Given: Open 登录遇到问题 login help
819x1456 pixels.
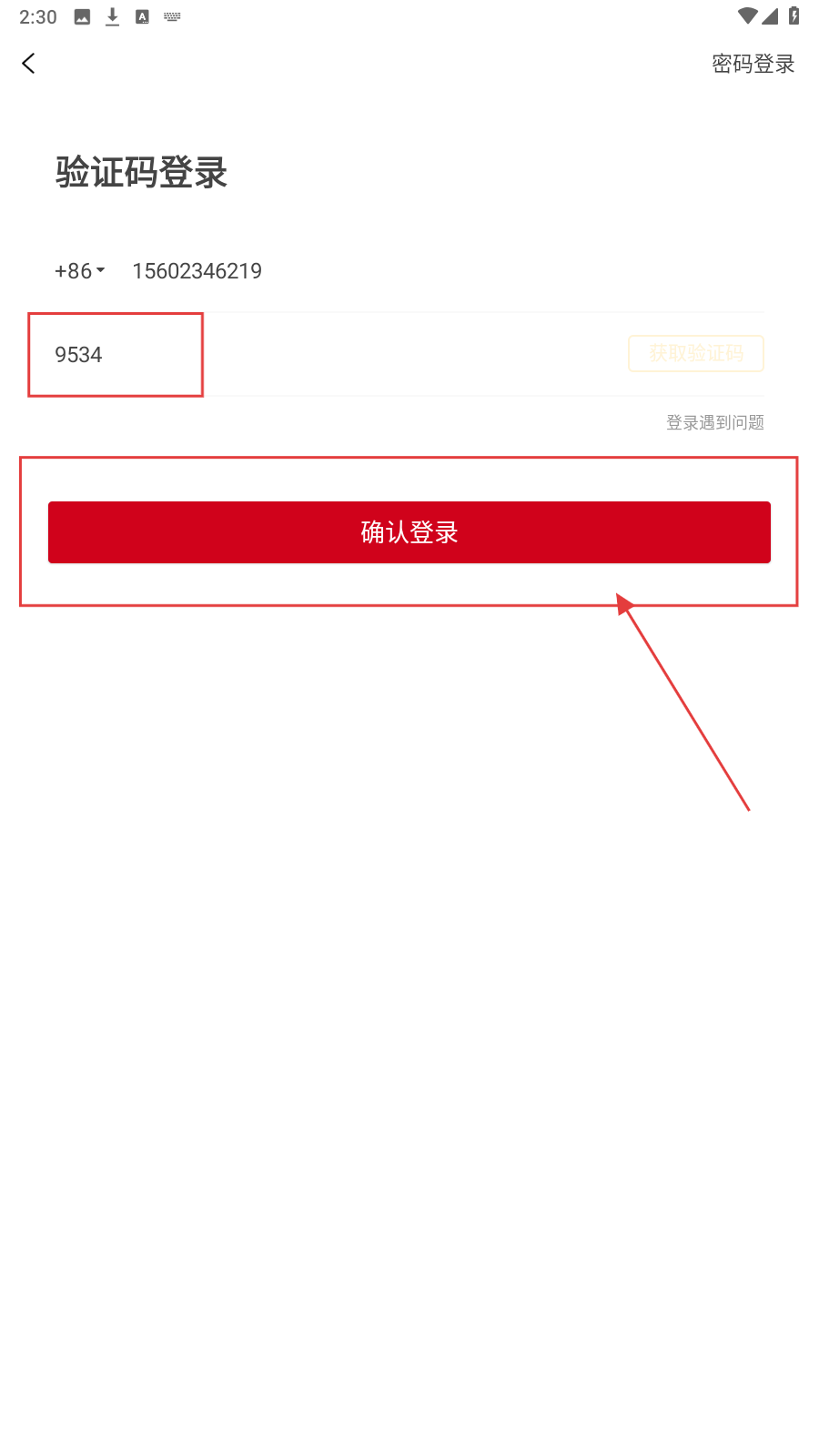Looking at the screenshot, I should click(714, 422).
